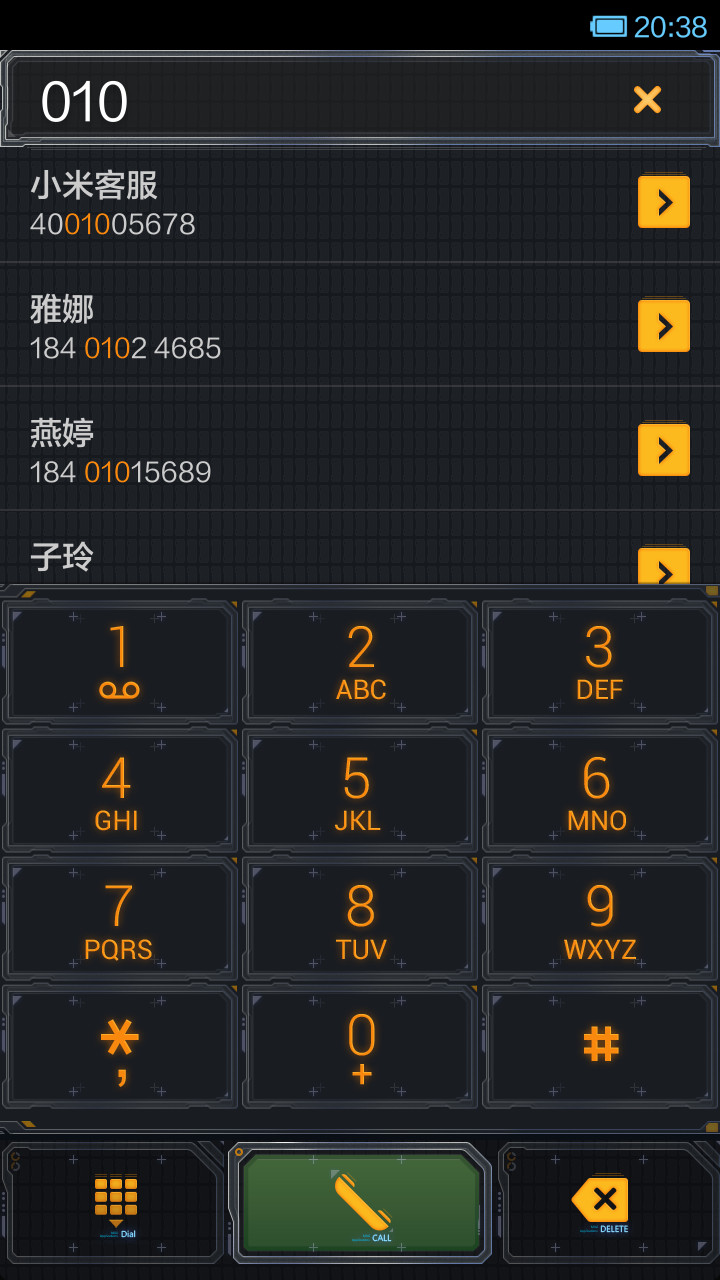720x1280 pixels.
Task: Enter digit 7 PQRS
Action: pyautogui.click(x=120, y=918)
